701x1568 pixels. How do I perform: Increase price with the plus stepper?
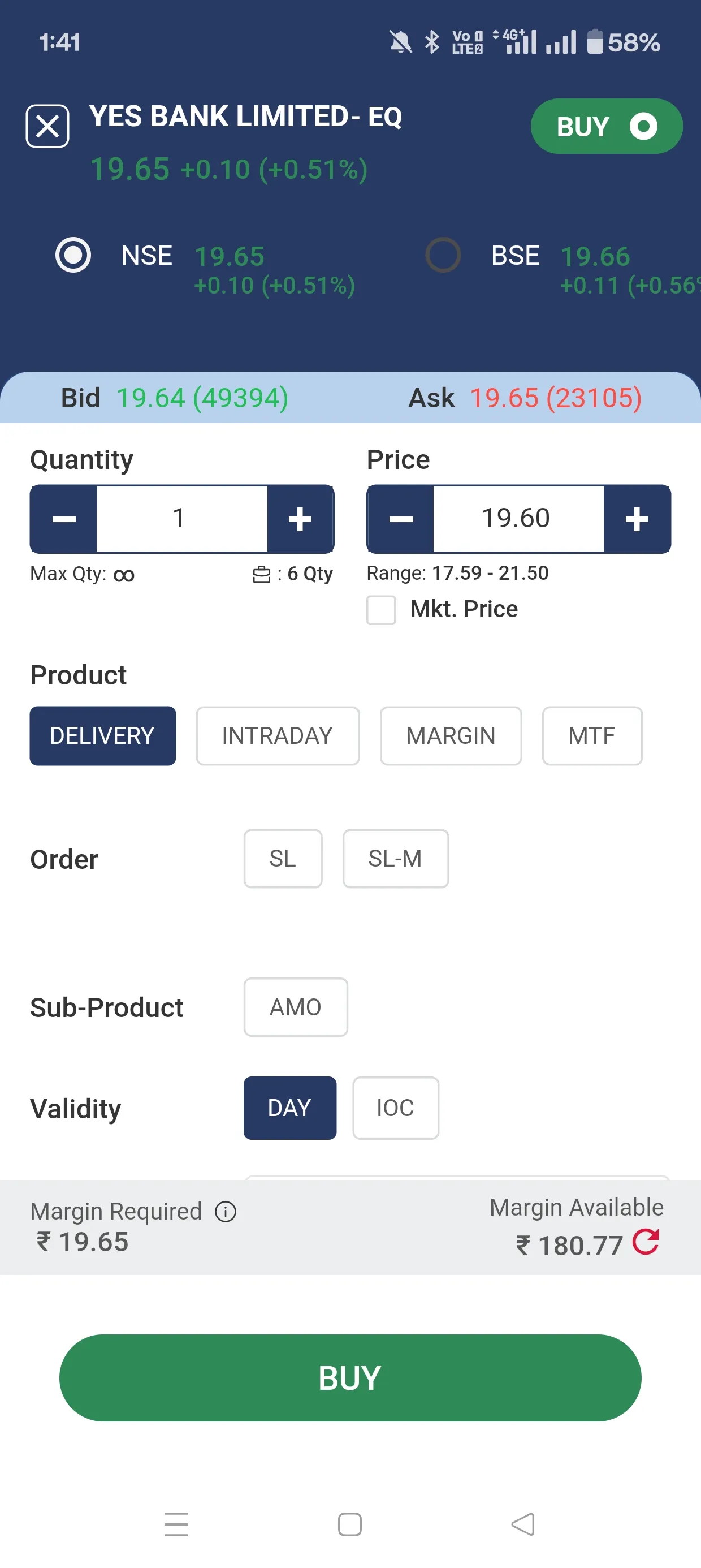(637, 519)
